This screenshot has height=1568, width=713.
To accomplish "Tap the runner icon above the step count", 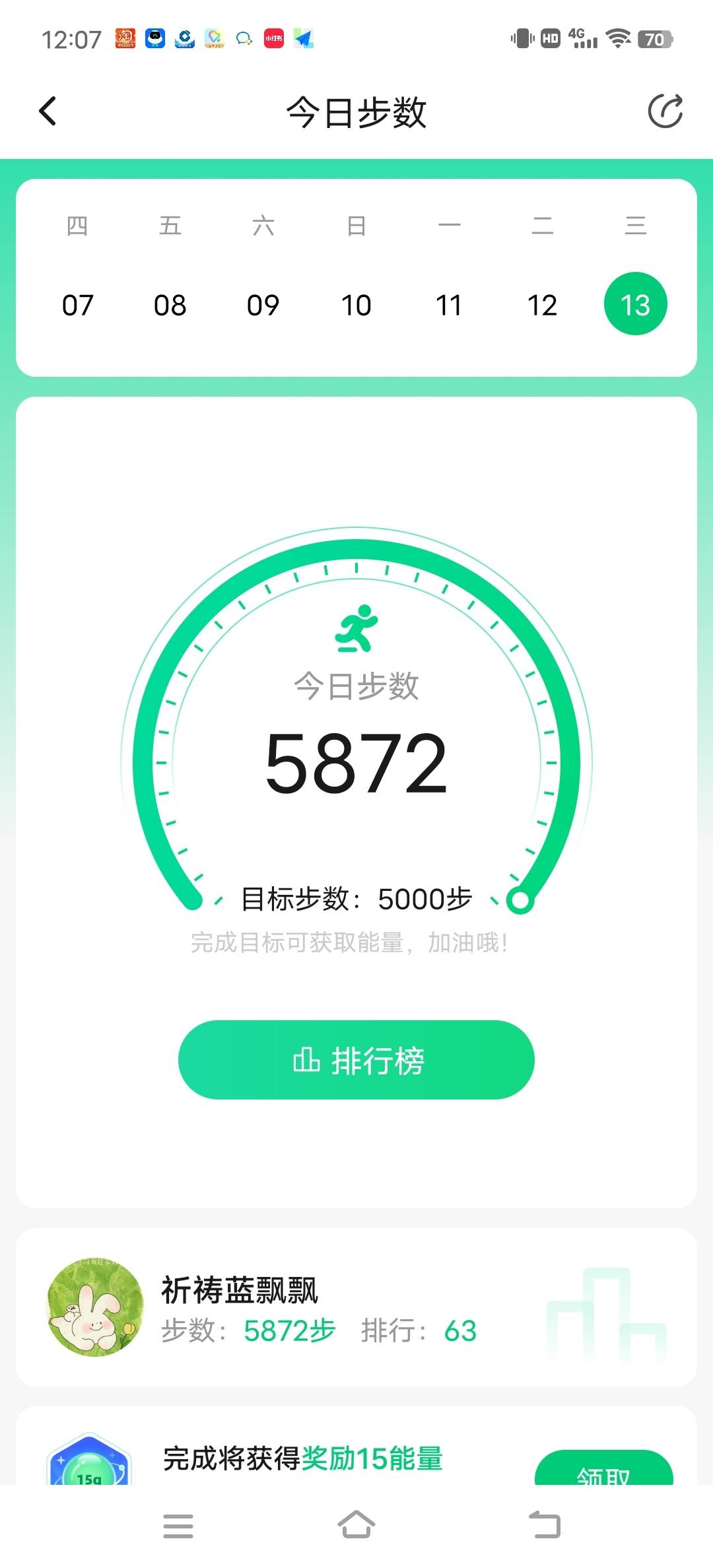I will coord(356,627).
